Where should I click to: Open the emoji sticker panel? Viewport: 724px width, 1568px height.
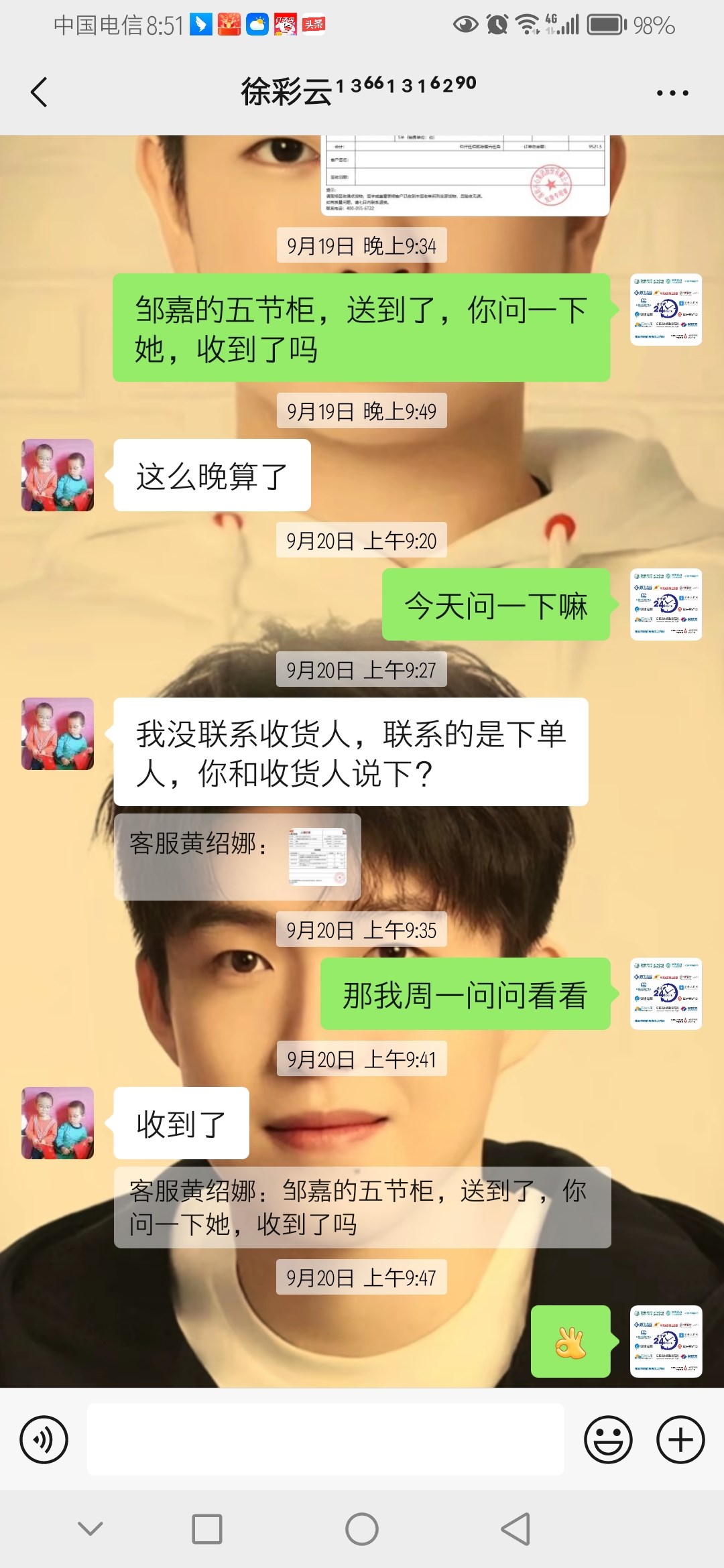tap(608, 1439)
